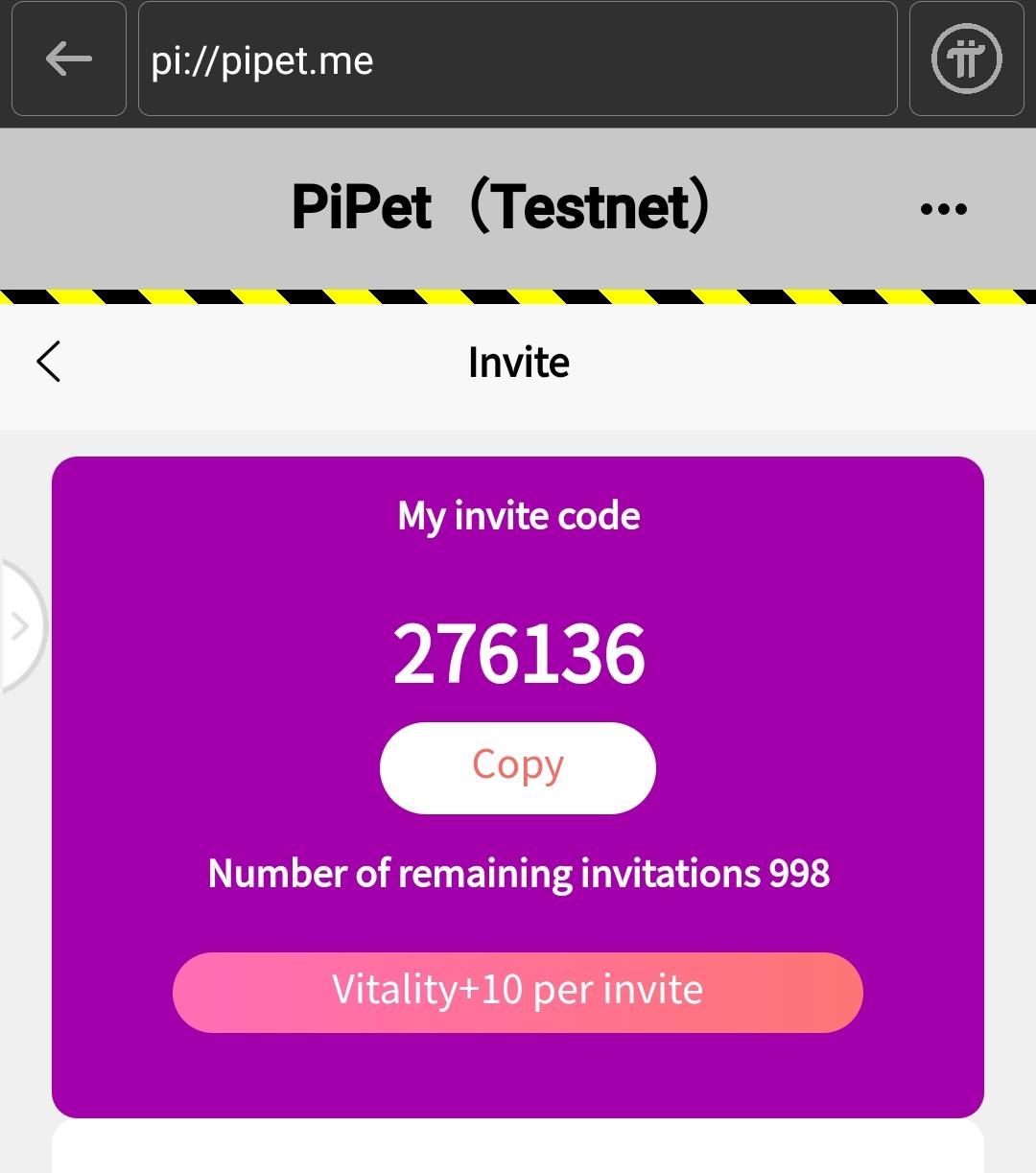Expand the side drawer handle arrow
This screenshot has width=1036, height=1173.
click(x=19, y=626)
